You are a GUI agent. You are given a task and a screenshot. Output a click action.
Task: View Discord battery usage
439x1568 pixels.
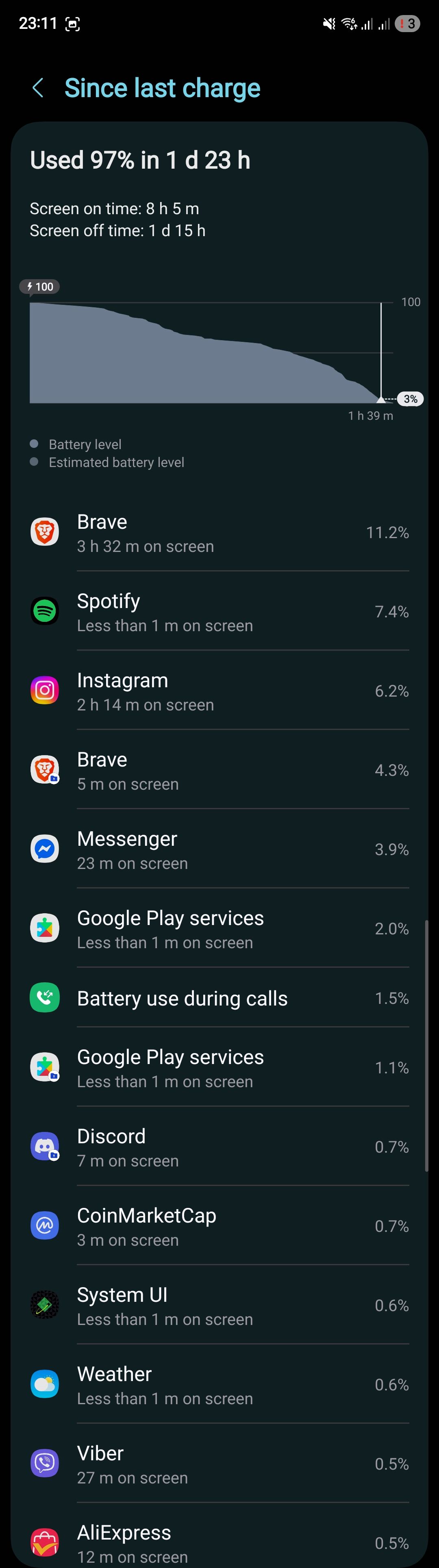(x=219, y=1147)
